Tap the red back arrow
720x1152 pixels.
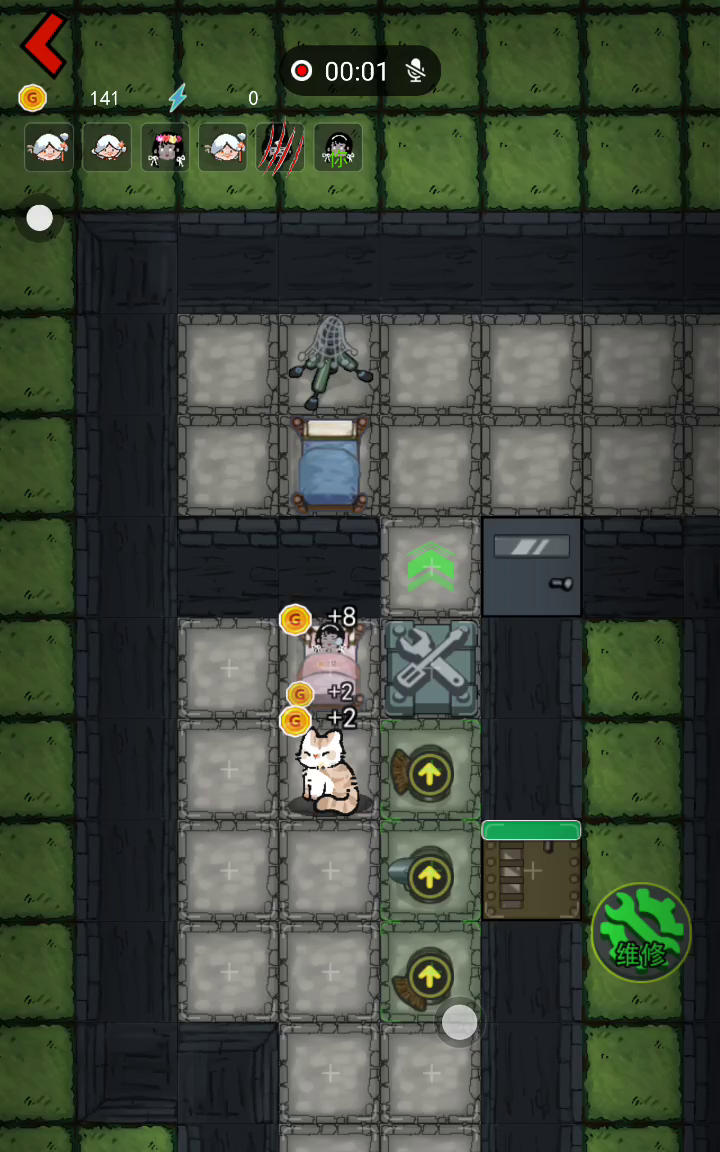coord(44,44)
